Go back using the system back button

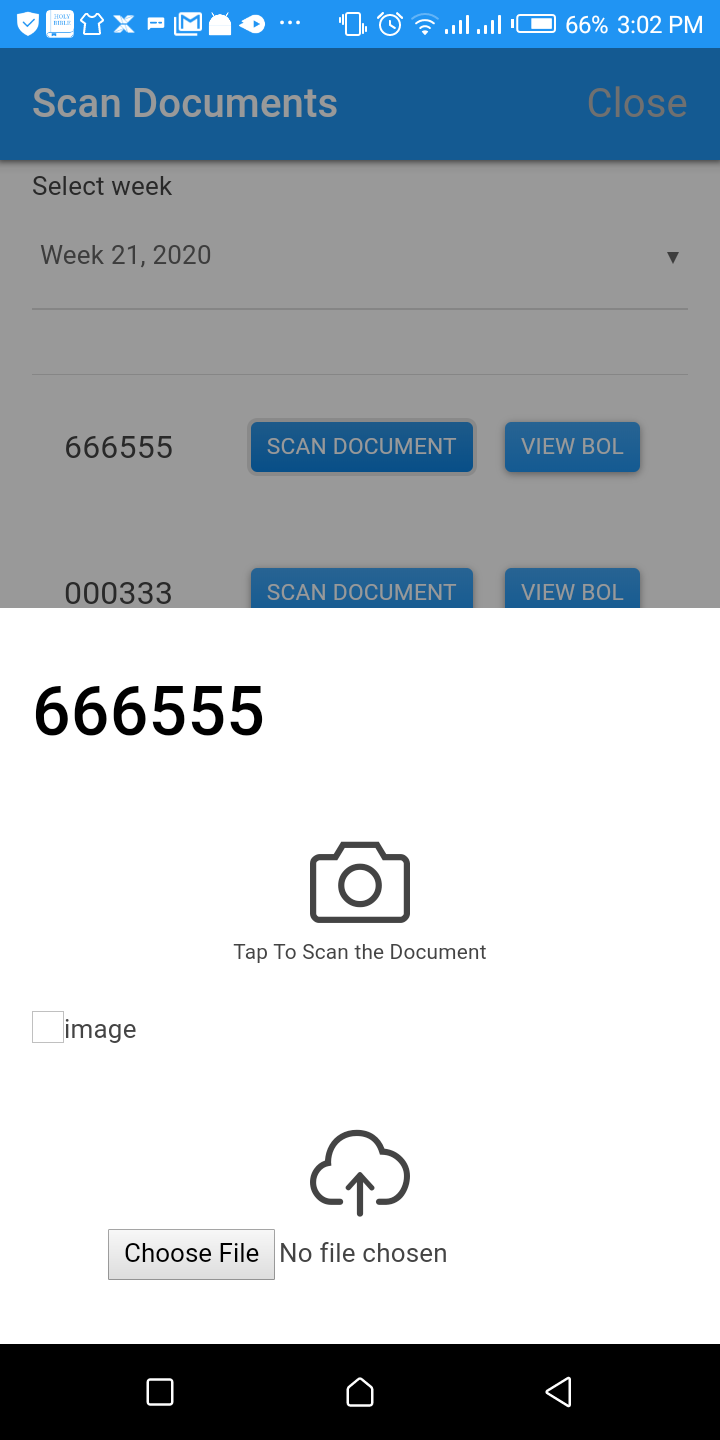click(x=558, y=1391)
